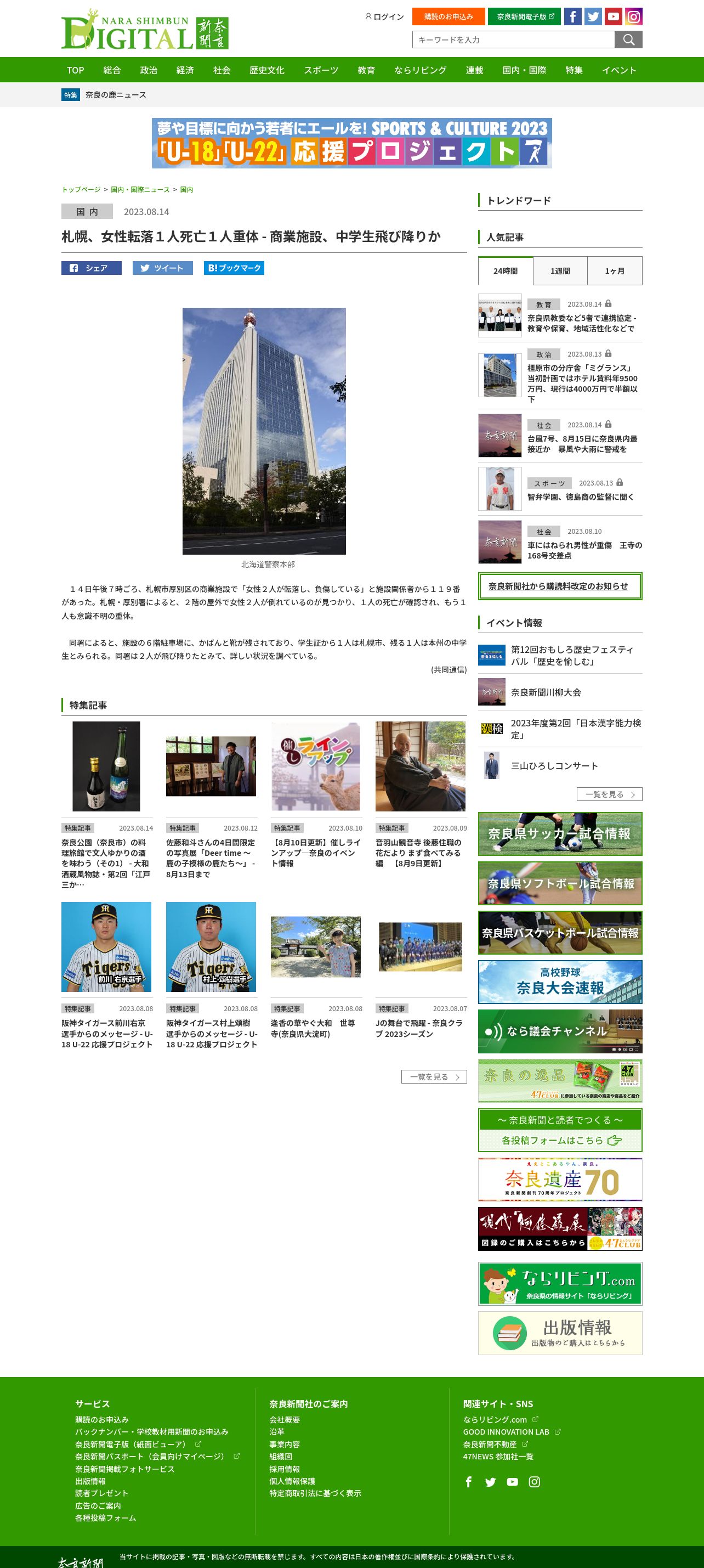Viewport: 704px width, 1568px height.
Task: Tap the search magnifier button
Action: coord(628,40)
